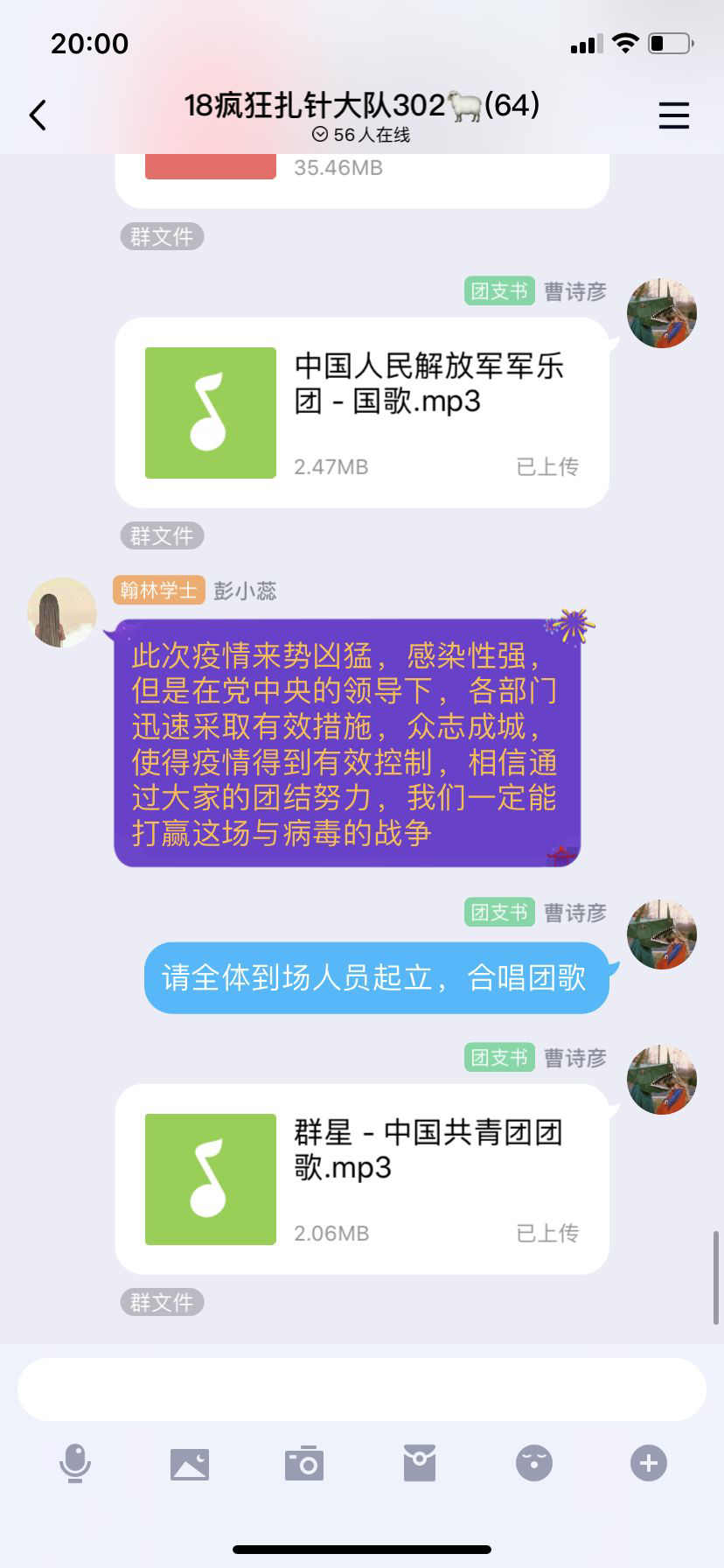Tap the 群文件 tag under 团歌.mp3

pyautogui.click(x=162, y=1302)
